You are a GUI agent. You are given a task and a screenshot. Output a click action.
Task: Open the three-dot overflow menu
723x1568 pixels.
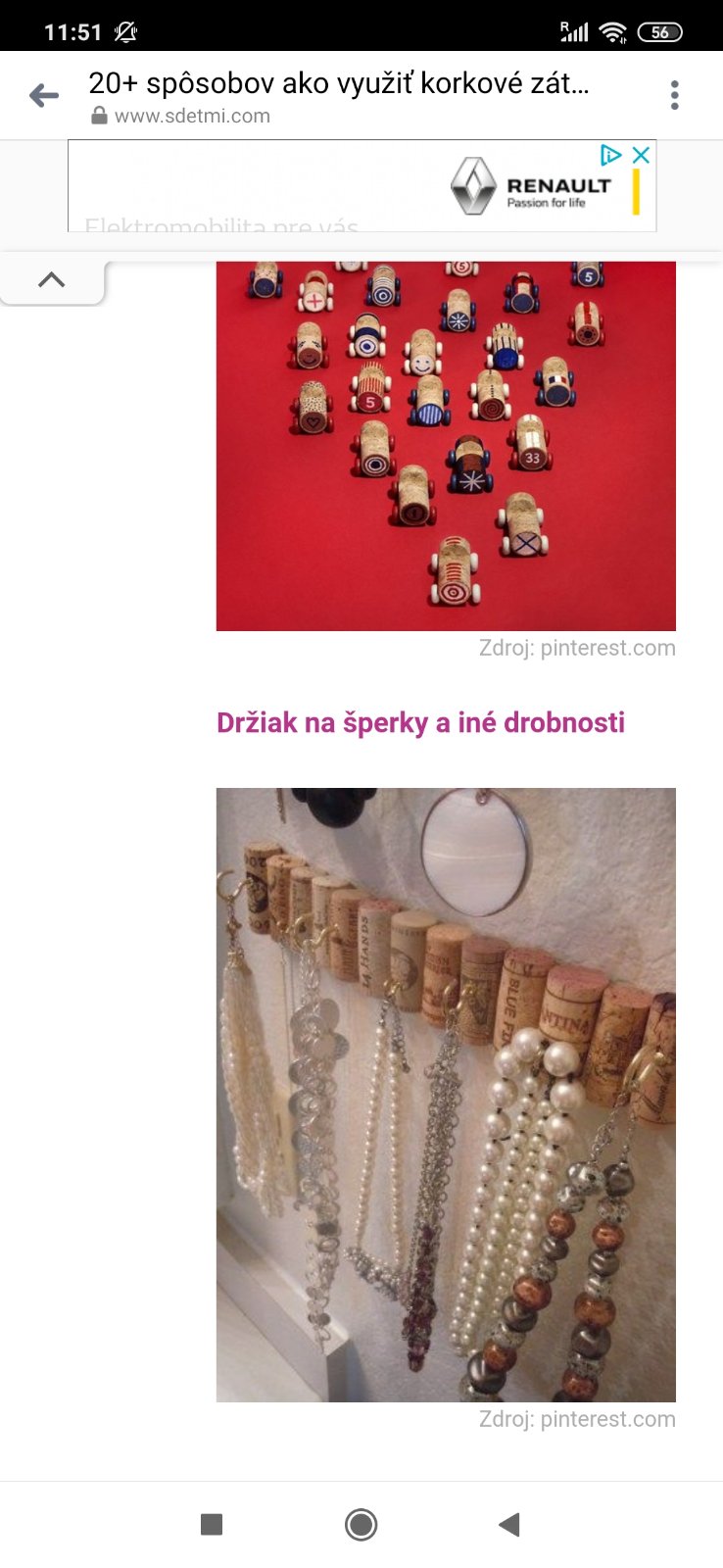(x=674, y=95)
